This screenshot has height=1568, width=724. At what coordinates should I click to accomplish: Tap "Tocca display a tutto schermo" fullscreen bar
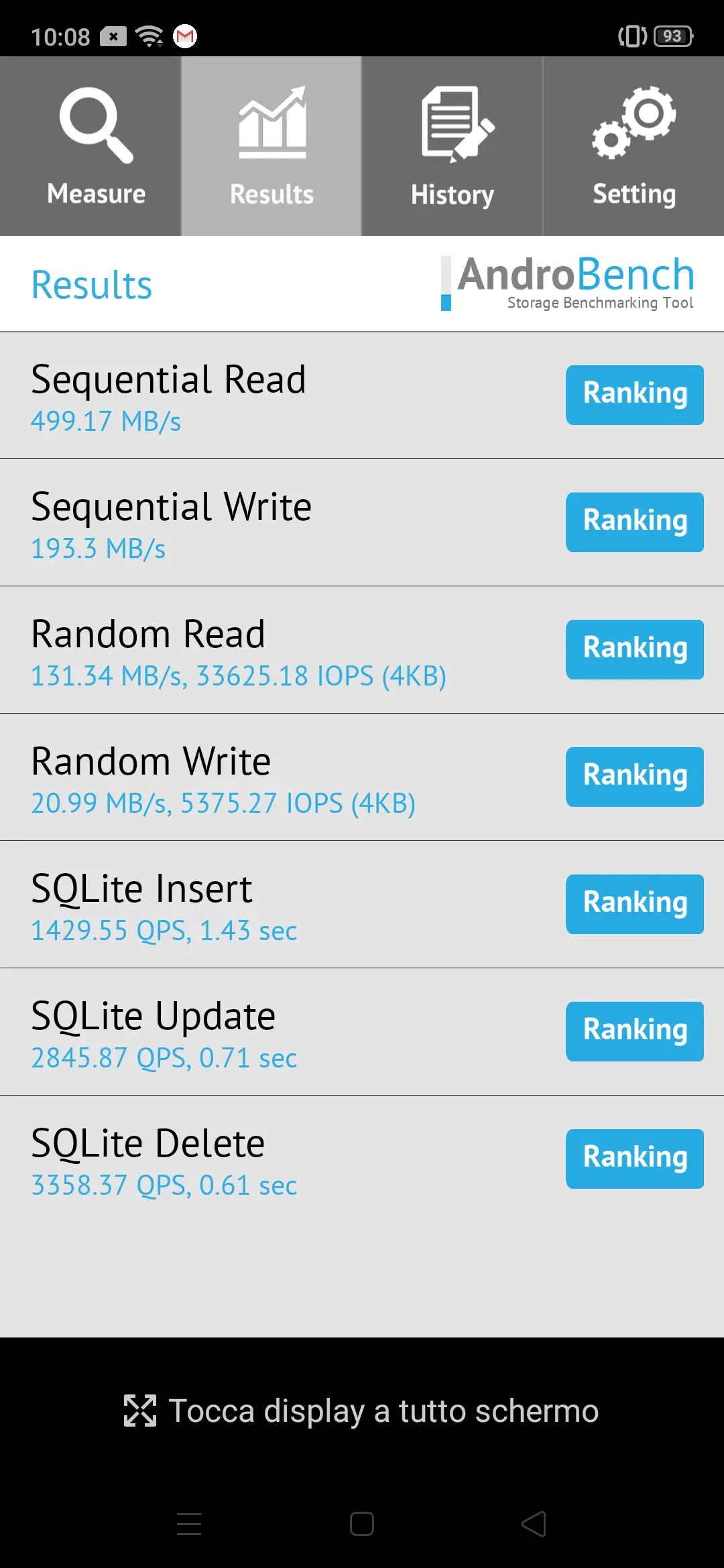point(362,1411)
